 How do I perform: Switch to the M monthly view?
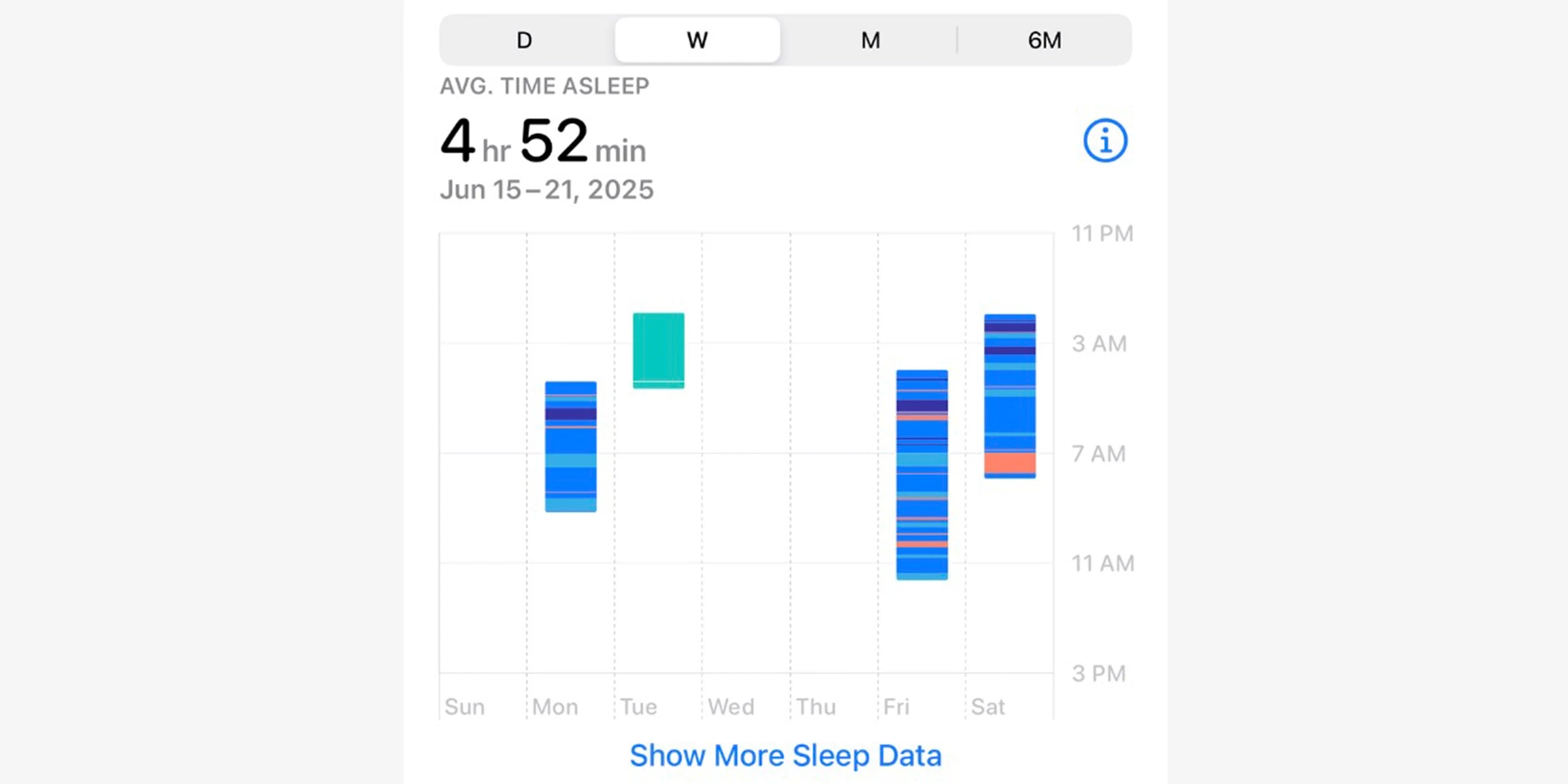pos(870,41)
